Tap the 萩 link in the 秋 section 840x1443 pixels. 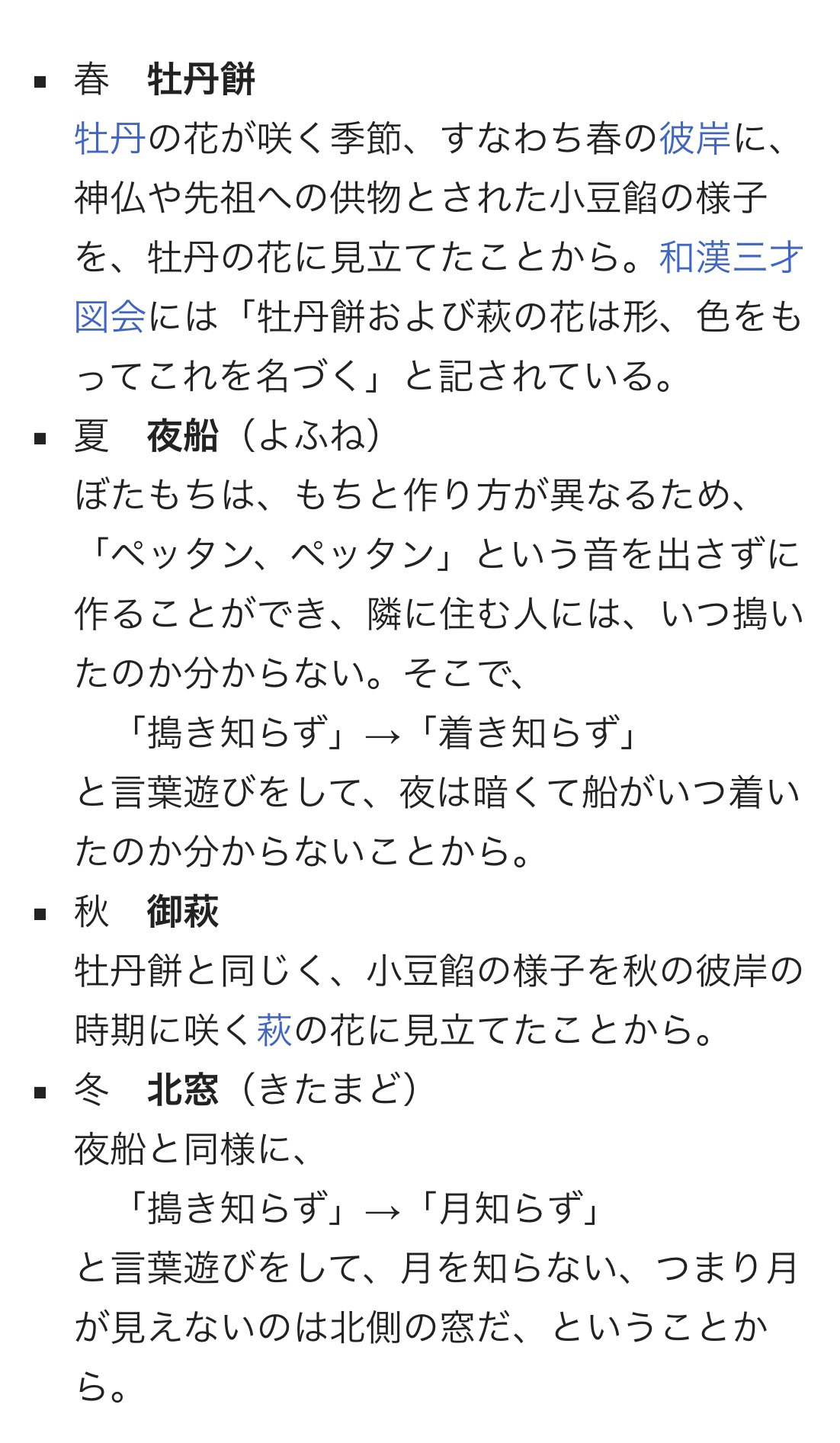click(x=274, y=1031)
